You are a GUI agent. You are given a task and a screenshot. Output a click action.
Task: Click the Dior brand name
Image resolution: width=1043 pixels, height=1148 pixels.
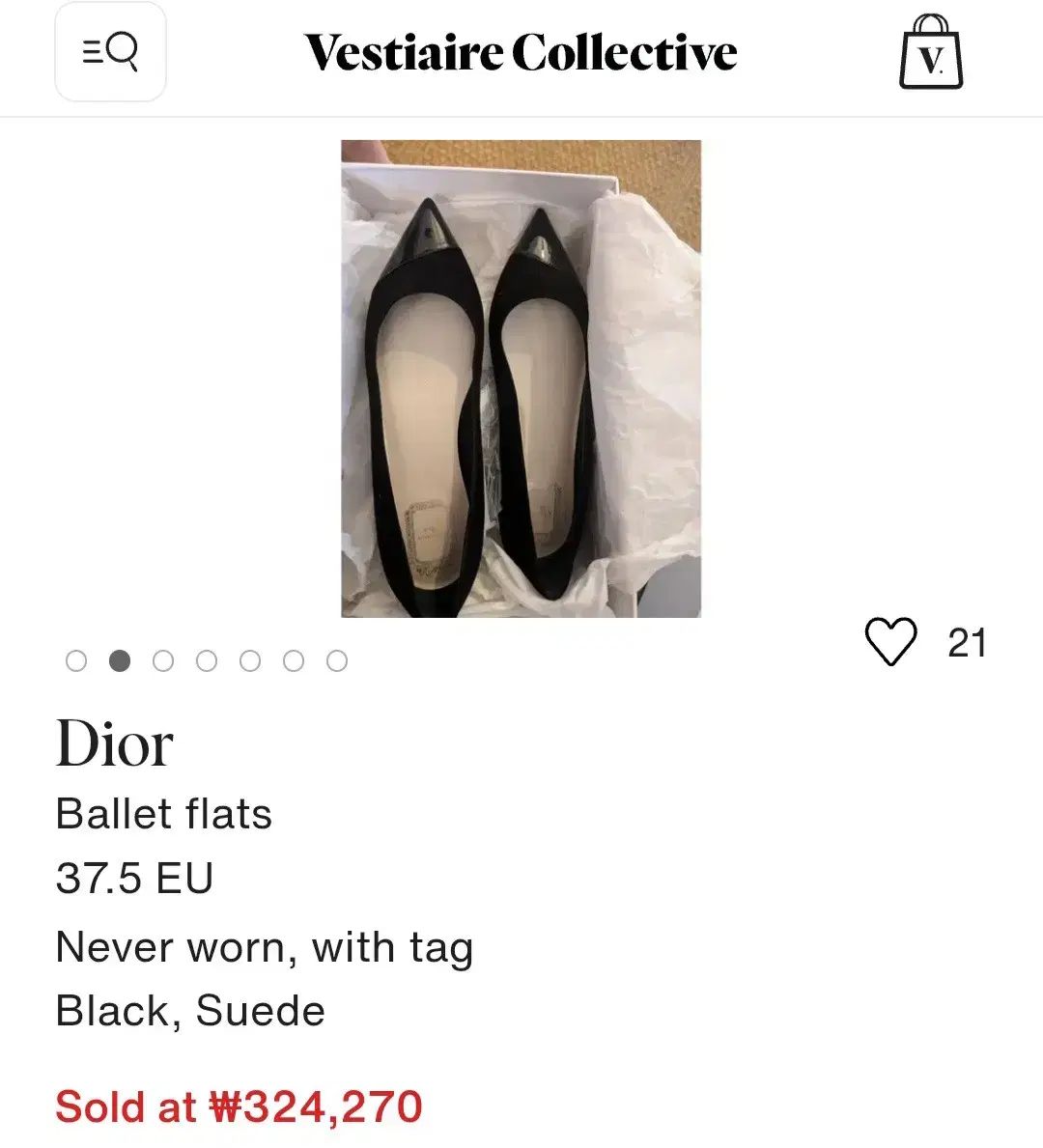pyautogui.click(x=113, y=744)
